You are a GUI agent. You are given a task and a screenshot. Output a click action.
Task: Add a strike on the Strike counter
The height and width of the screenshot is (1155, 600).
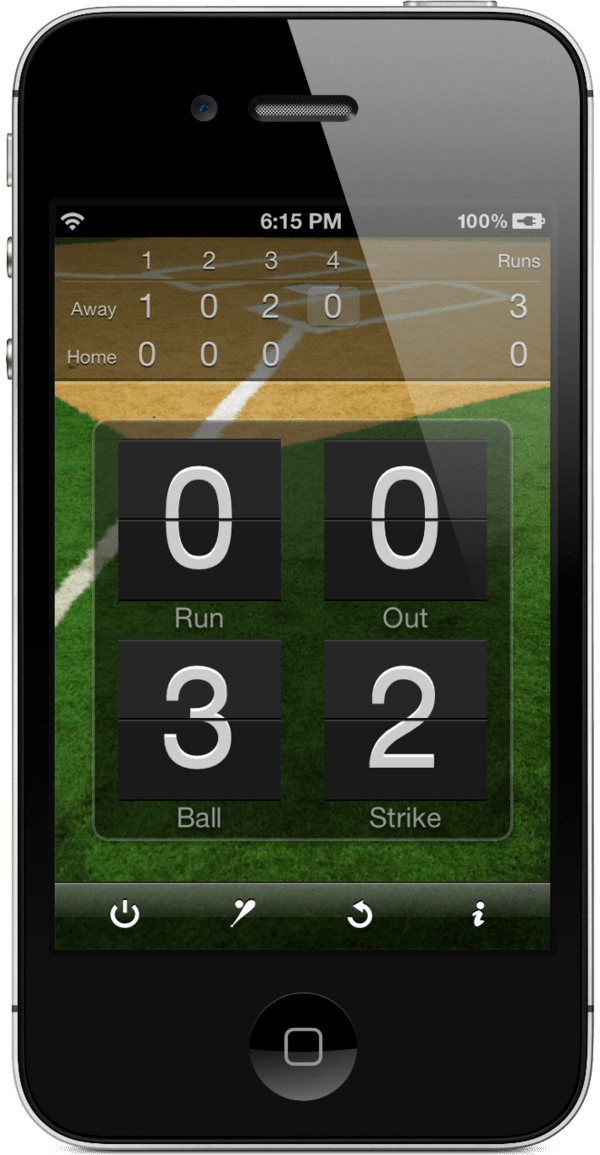pos(405,719)
